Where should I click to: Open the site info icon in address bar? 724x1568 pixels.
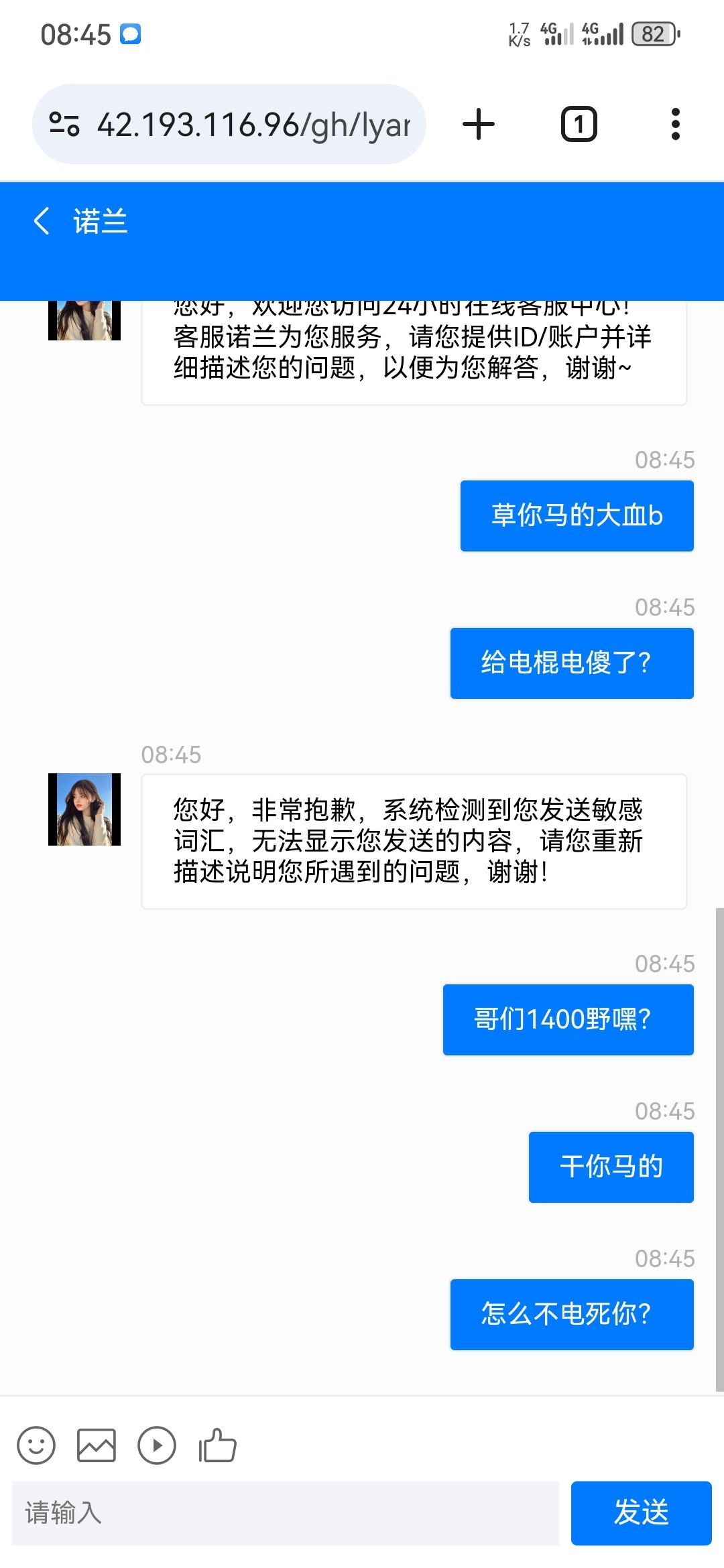tap(64, 125)
